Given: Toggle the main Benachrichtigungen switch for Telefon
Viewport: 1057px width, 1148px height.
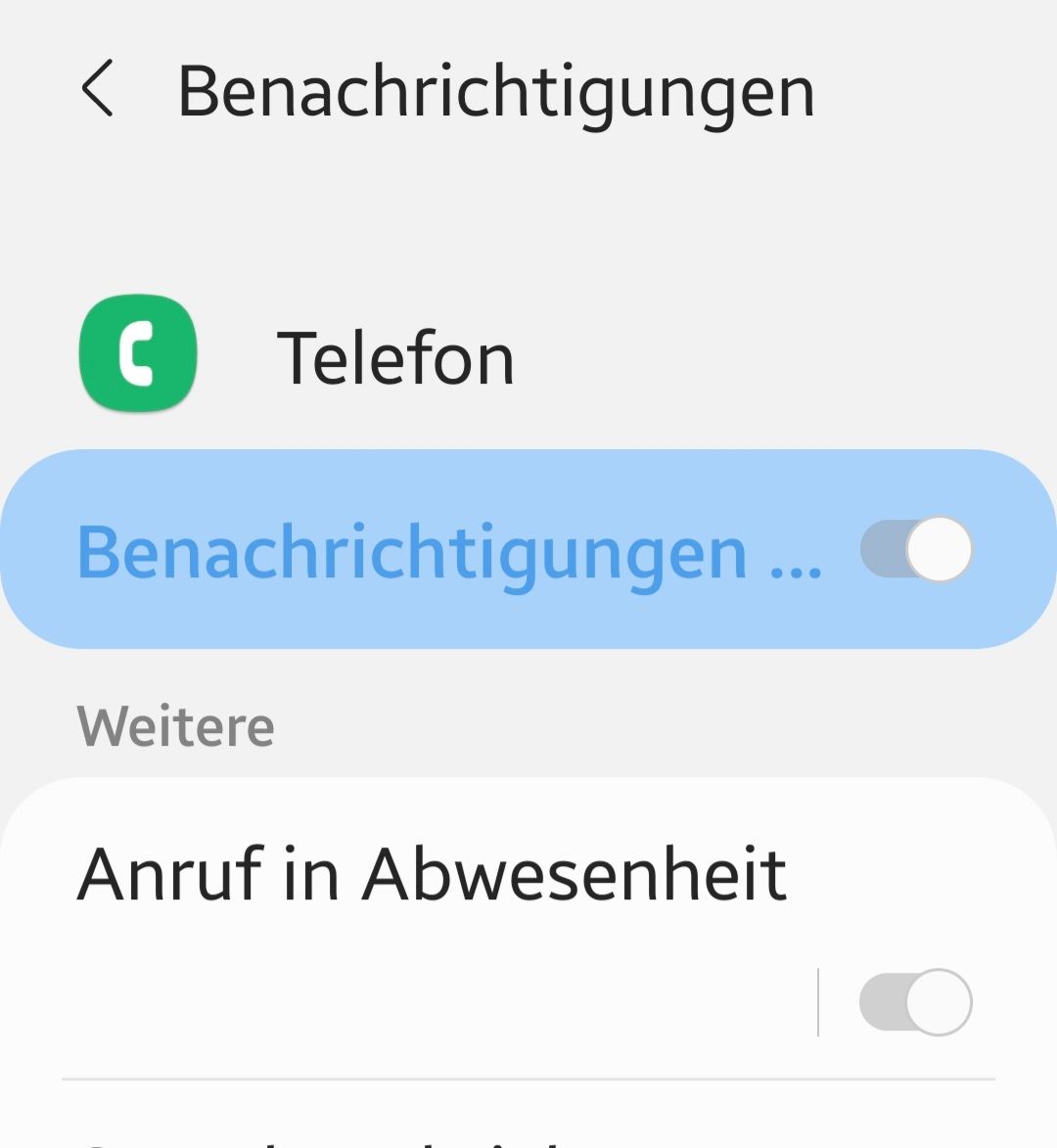Looking at the screenshot, I should 916,549.
